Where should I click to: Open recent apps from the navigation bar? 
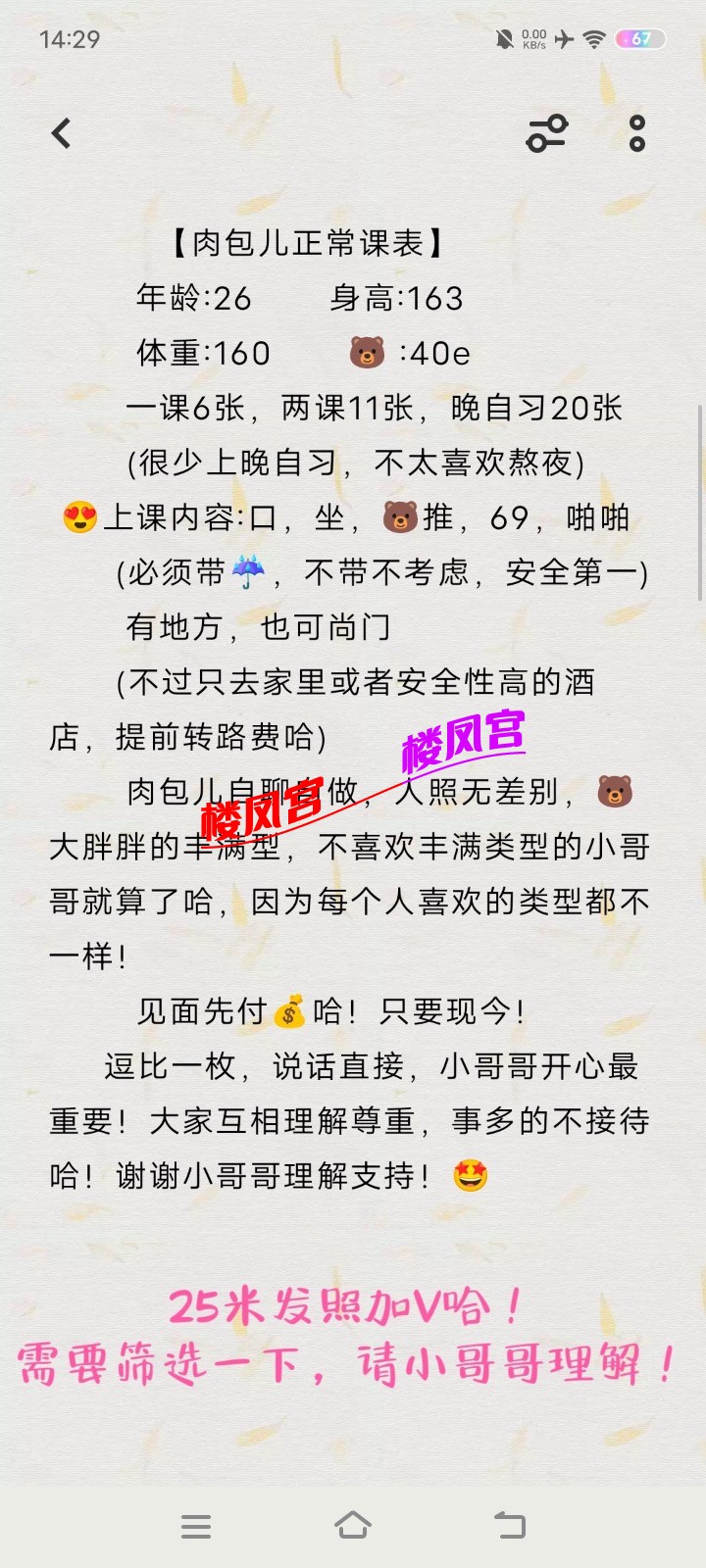point(196,1526)
